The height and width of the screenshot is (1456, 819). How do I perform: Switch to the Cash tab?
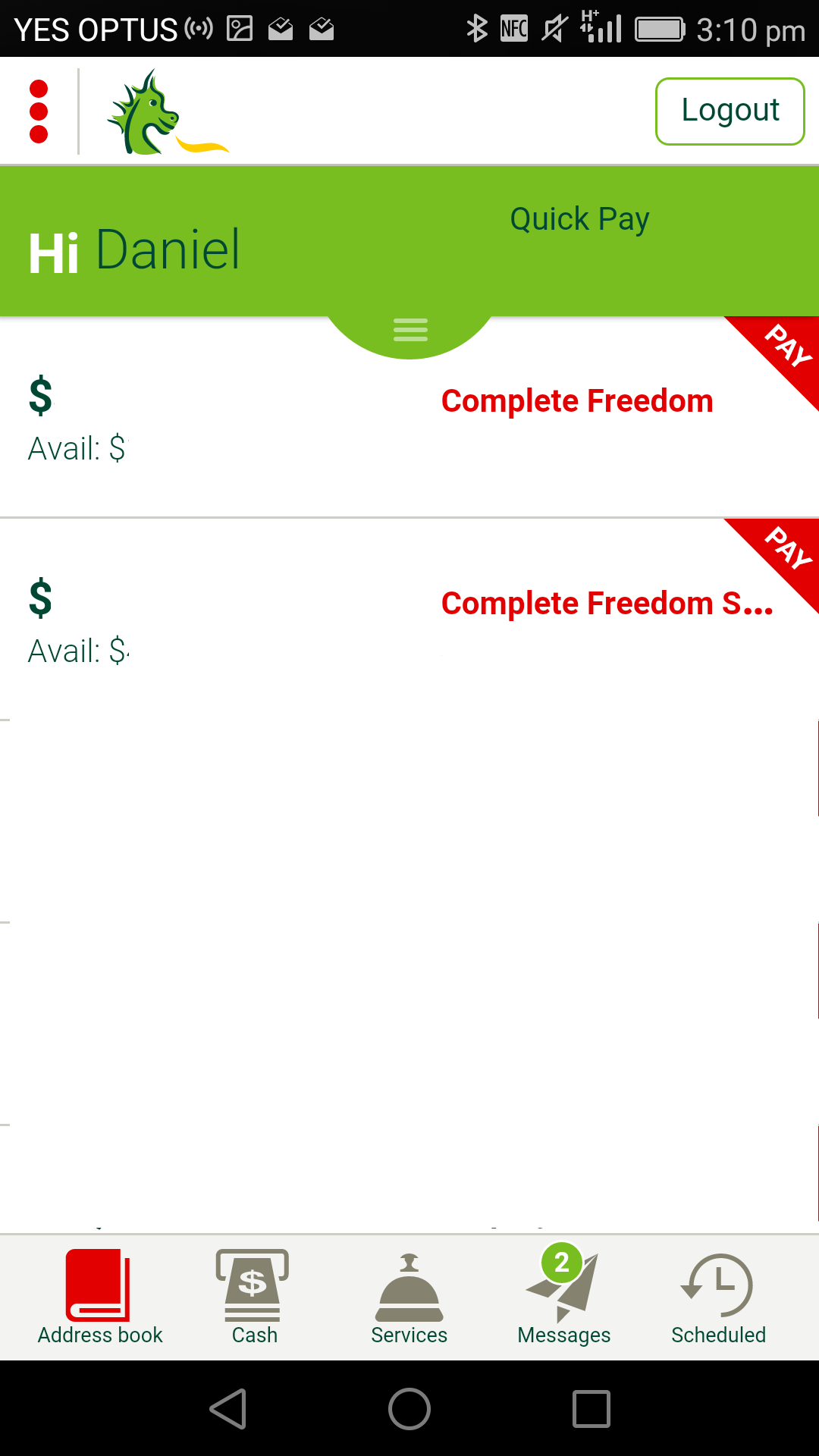tap(254, 1298)
